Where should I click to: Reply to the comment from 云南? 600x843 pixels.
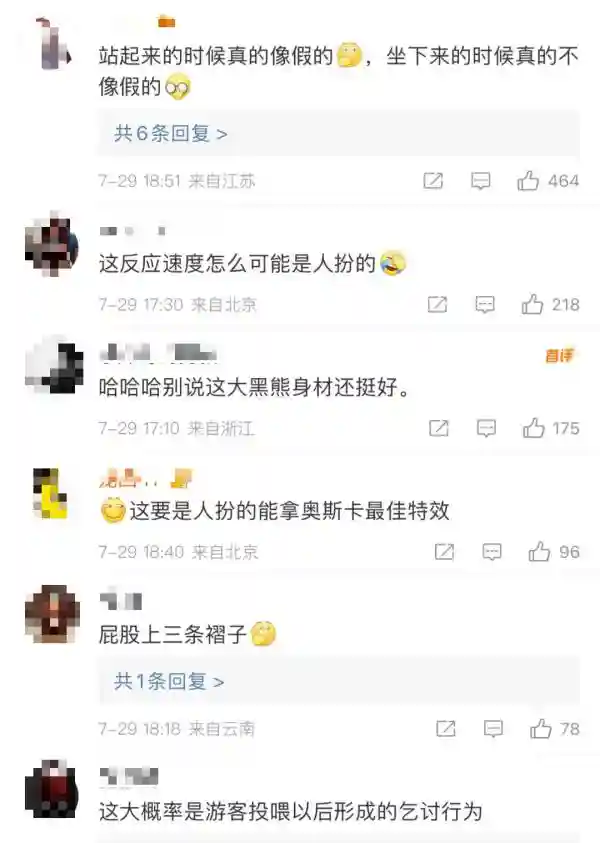(493, 728)
